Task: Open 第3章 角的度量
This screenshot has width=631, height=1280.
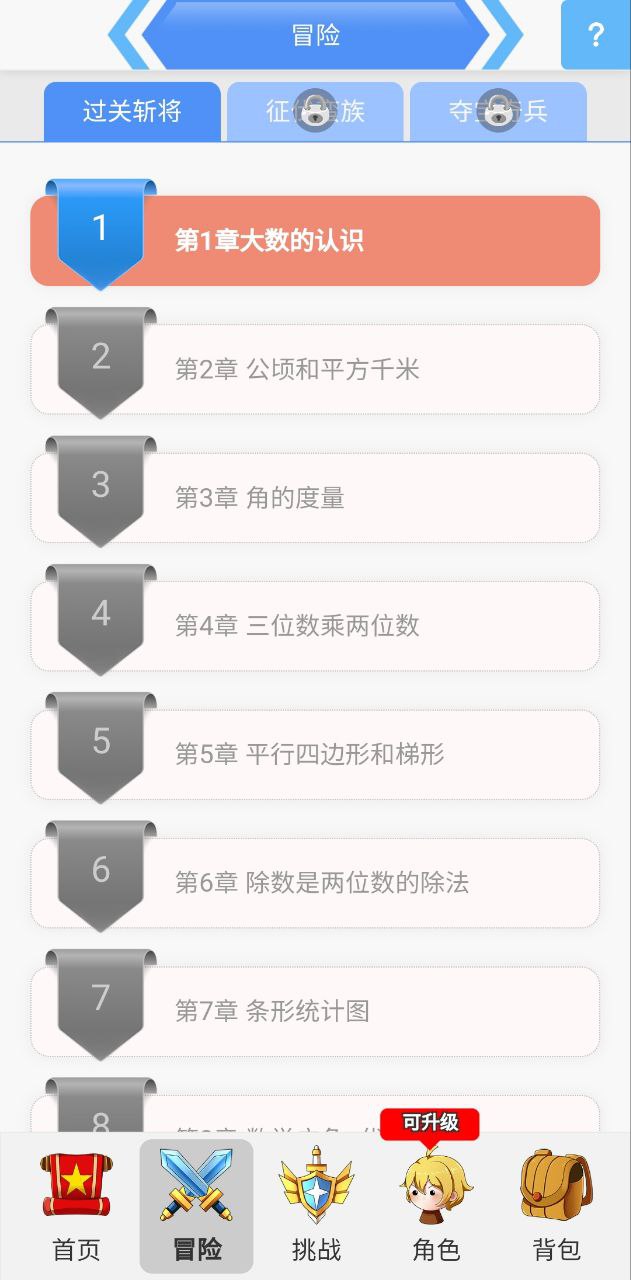Action: pyautogui.click(x=315, y=498)
